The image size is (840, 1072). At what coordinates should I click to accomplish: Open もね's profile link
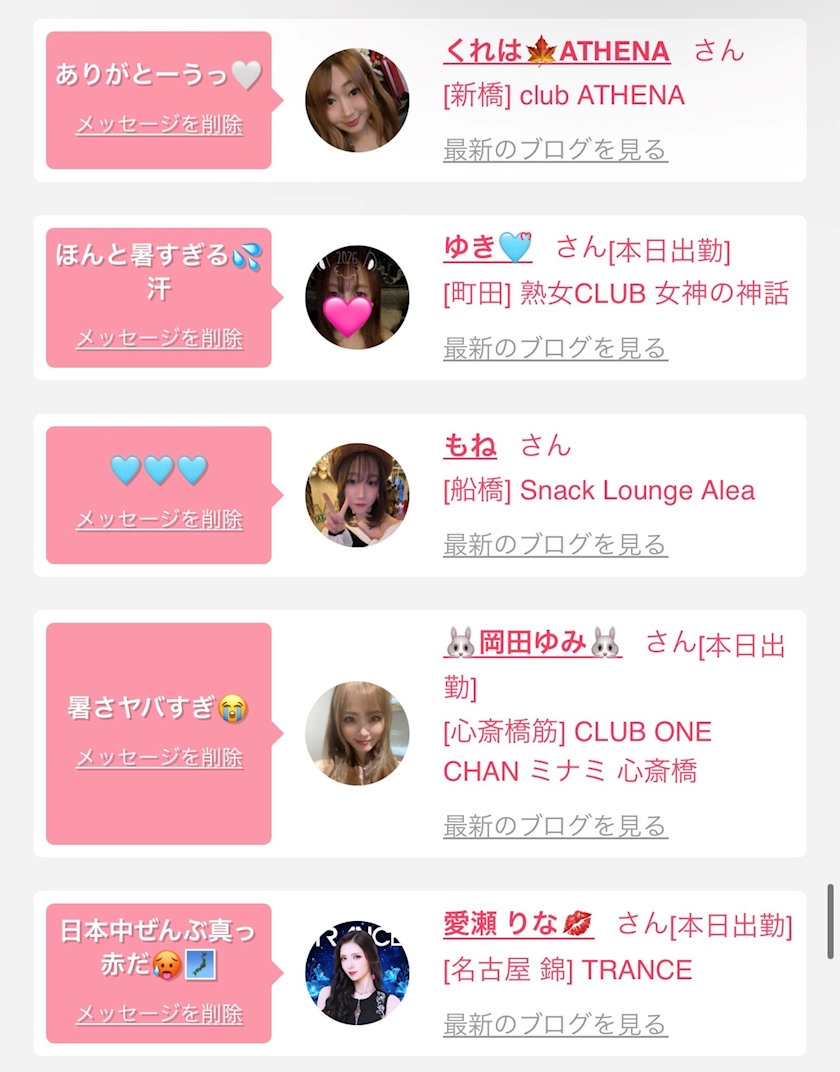(470, 446)
